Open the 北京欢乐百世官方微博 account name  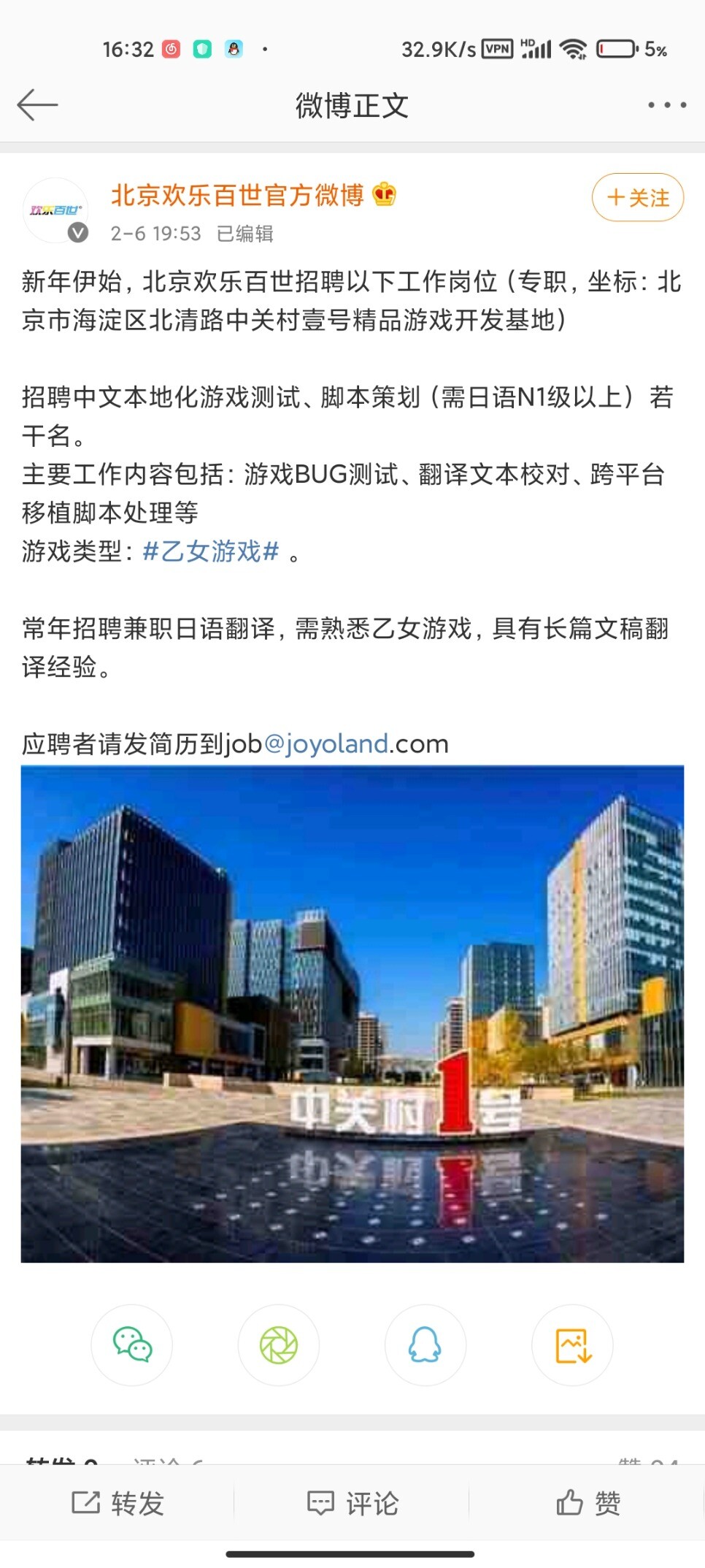click(x=237, y=195)
